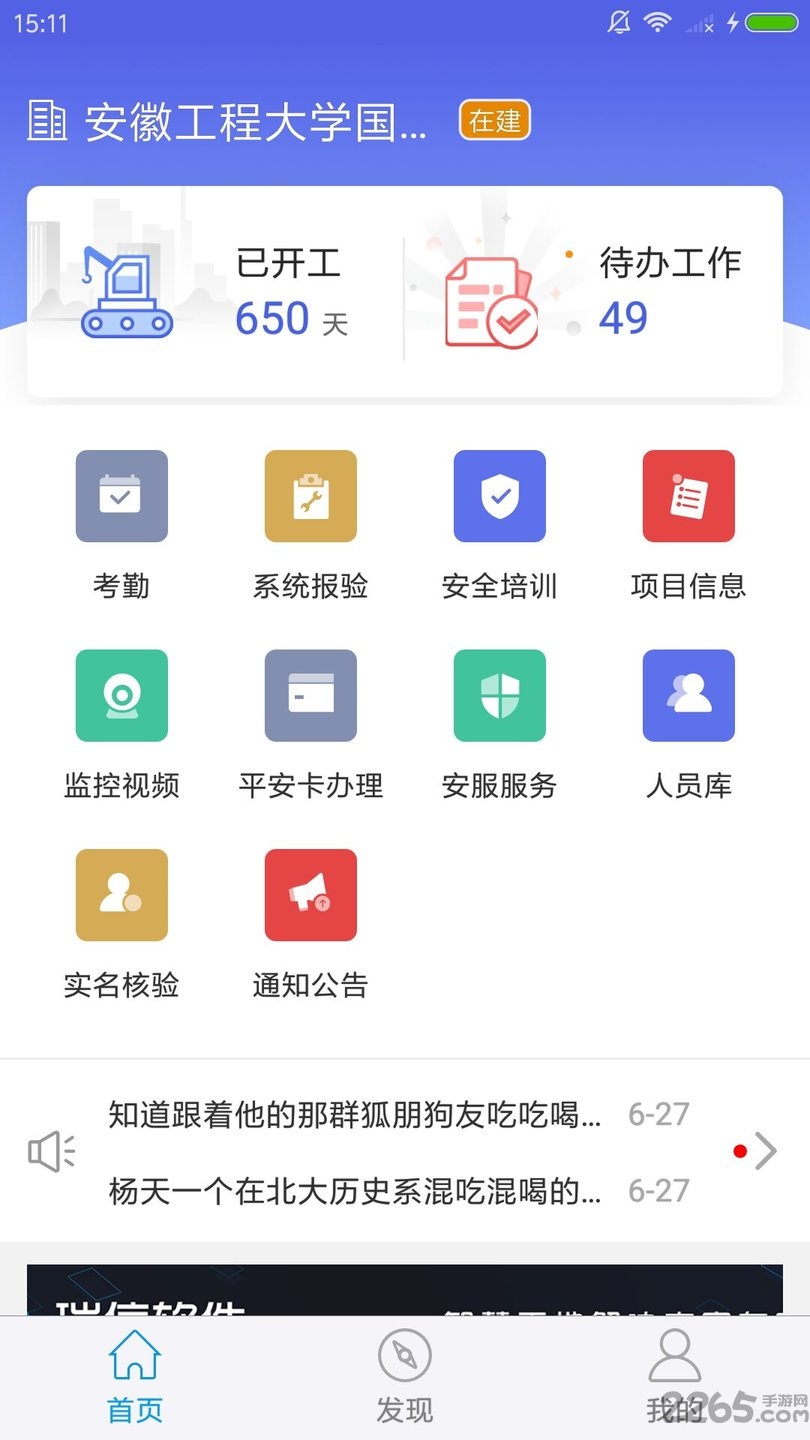Click the announcement speaker icon
Screen dimensions: 810x1440
[50, 1150]
